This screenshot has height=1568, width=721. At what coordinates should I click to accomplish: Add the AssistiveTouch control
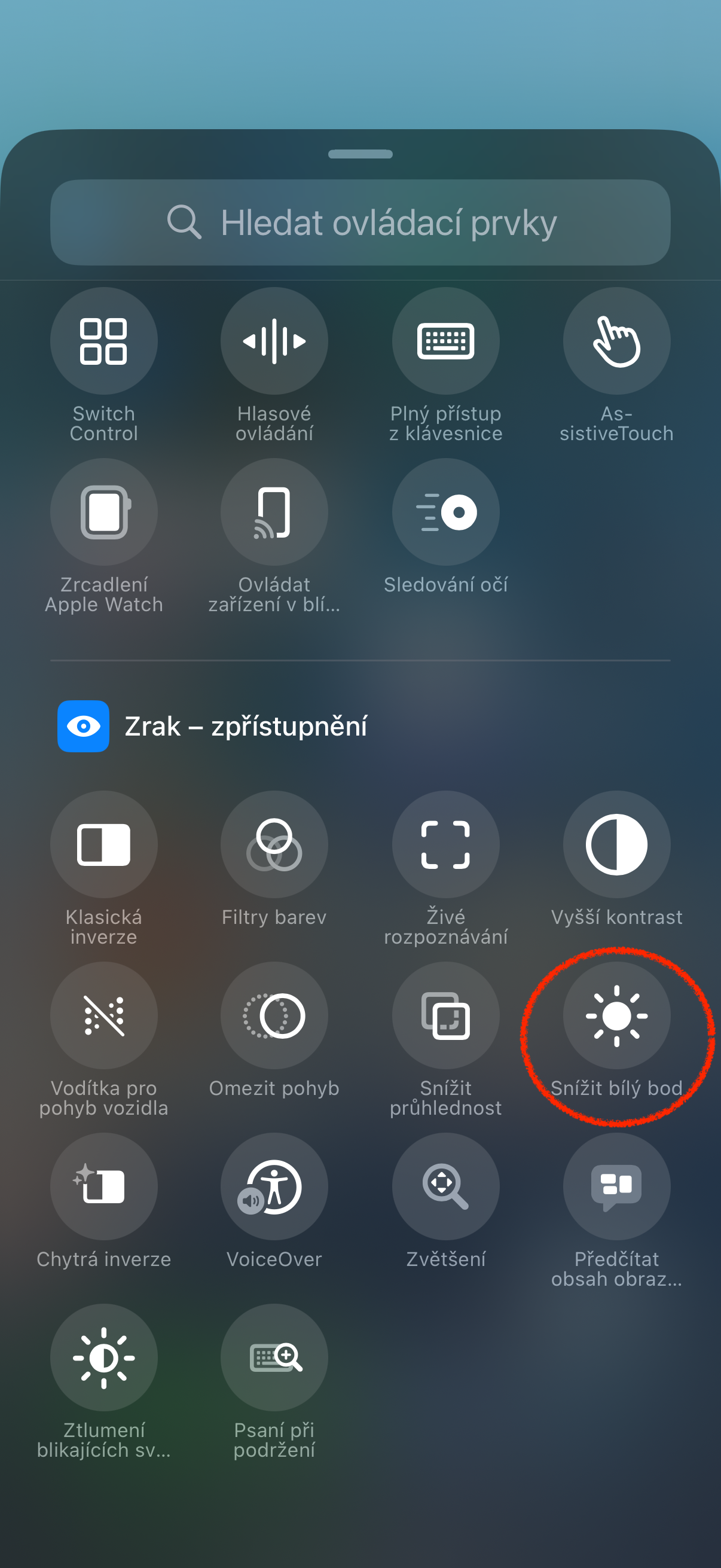click(x=616, y=341)
